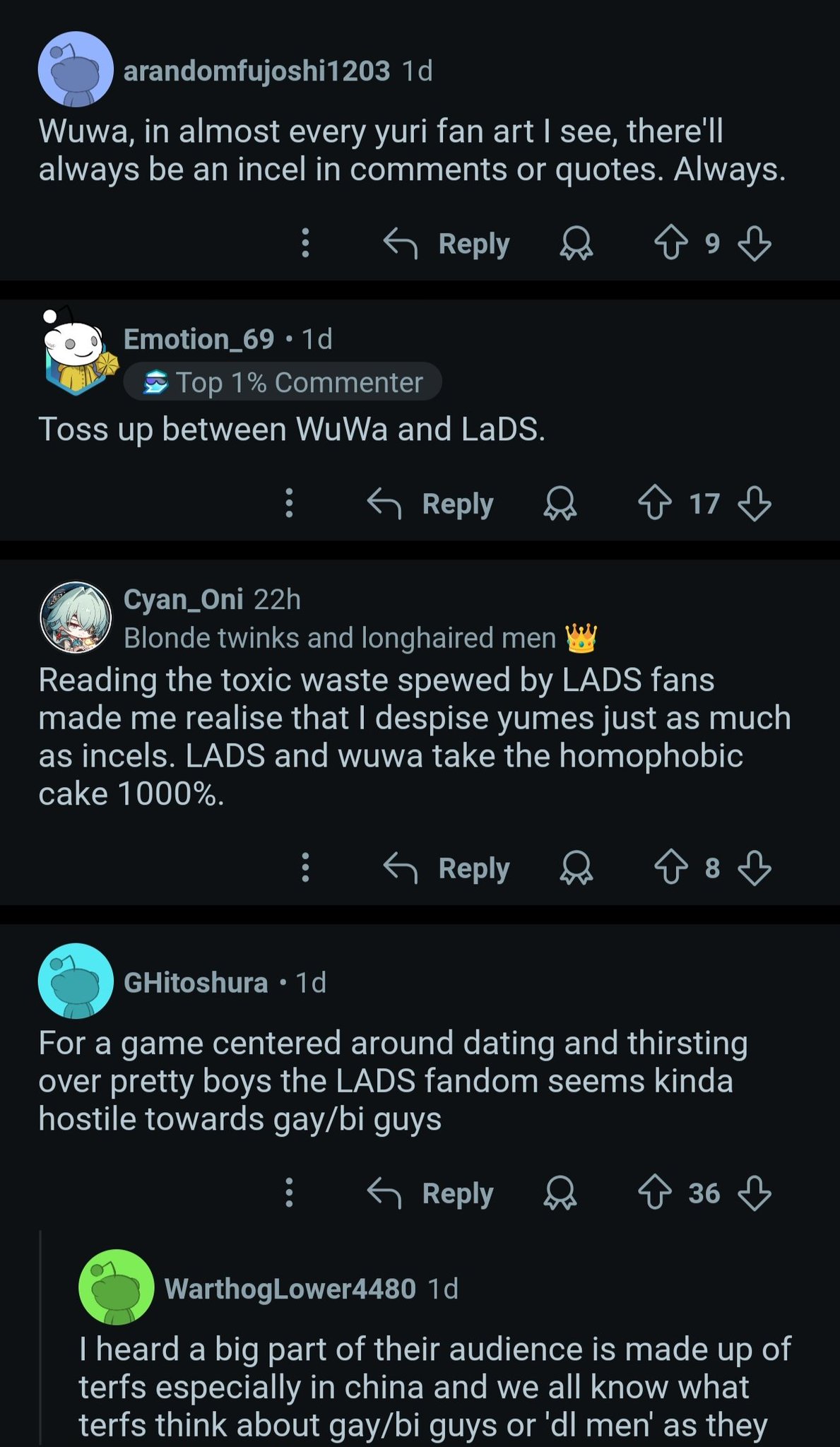View Cyan_Oni's avatar profile
The height and width of the screenshot is (1447, 840).
coord(76,617)
